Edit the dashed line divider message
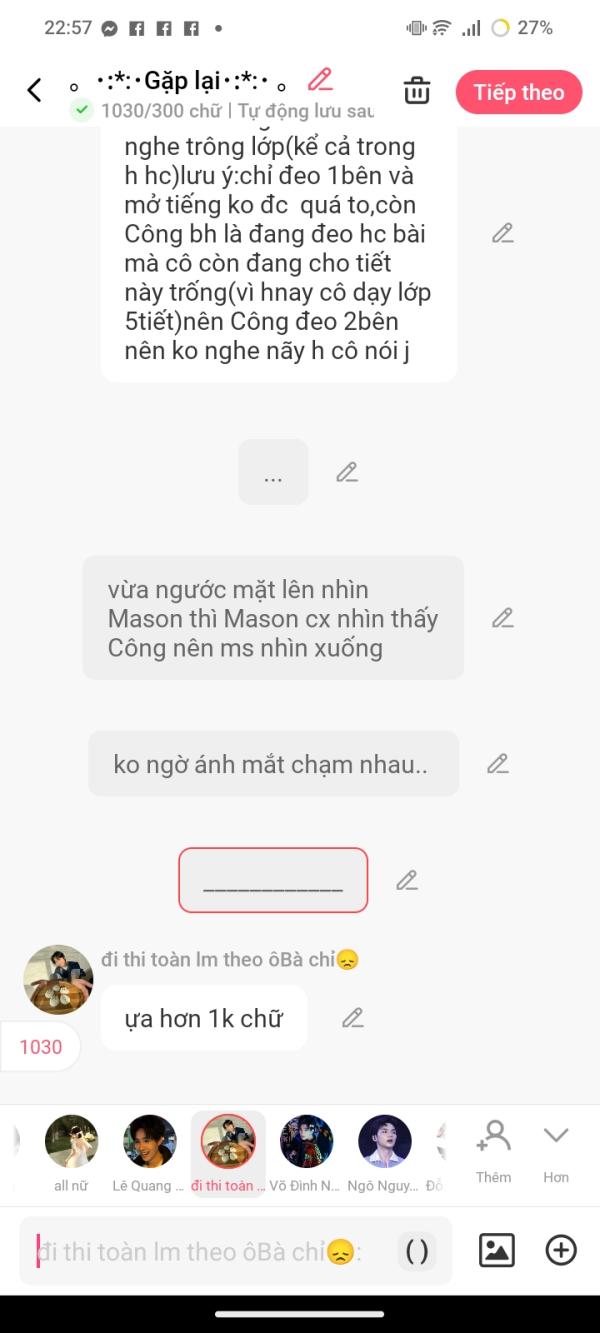 [406, 881]
